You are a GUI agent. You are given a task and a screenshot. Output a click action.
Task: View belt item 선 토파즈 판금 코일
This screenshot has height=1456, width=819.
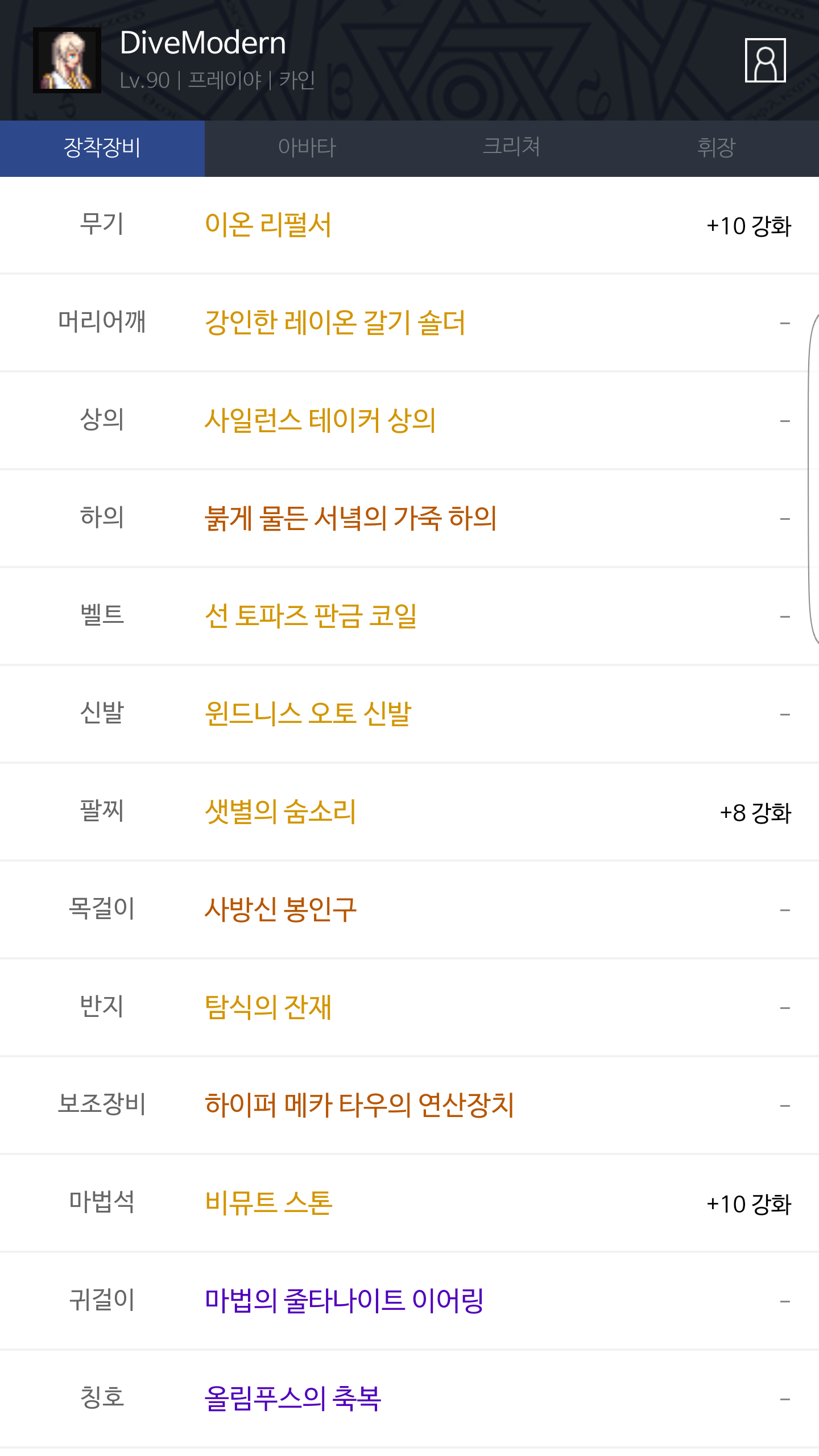tap(311, 617)
